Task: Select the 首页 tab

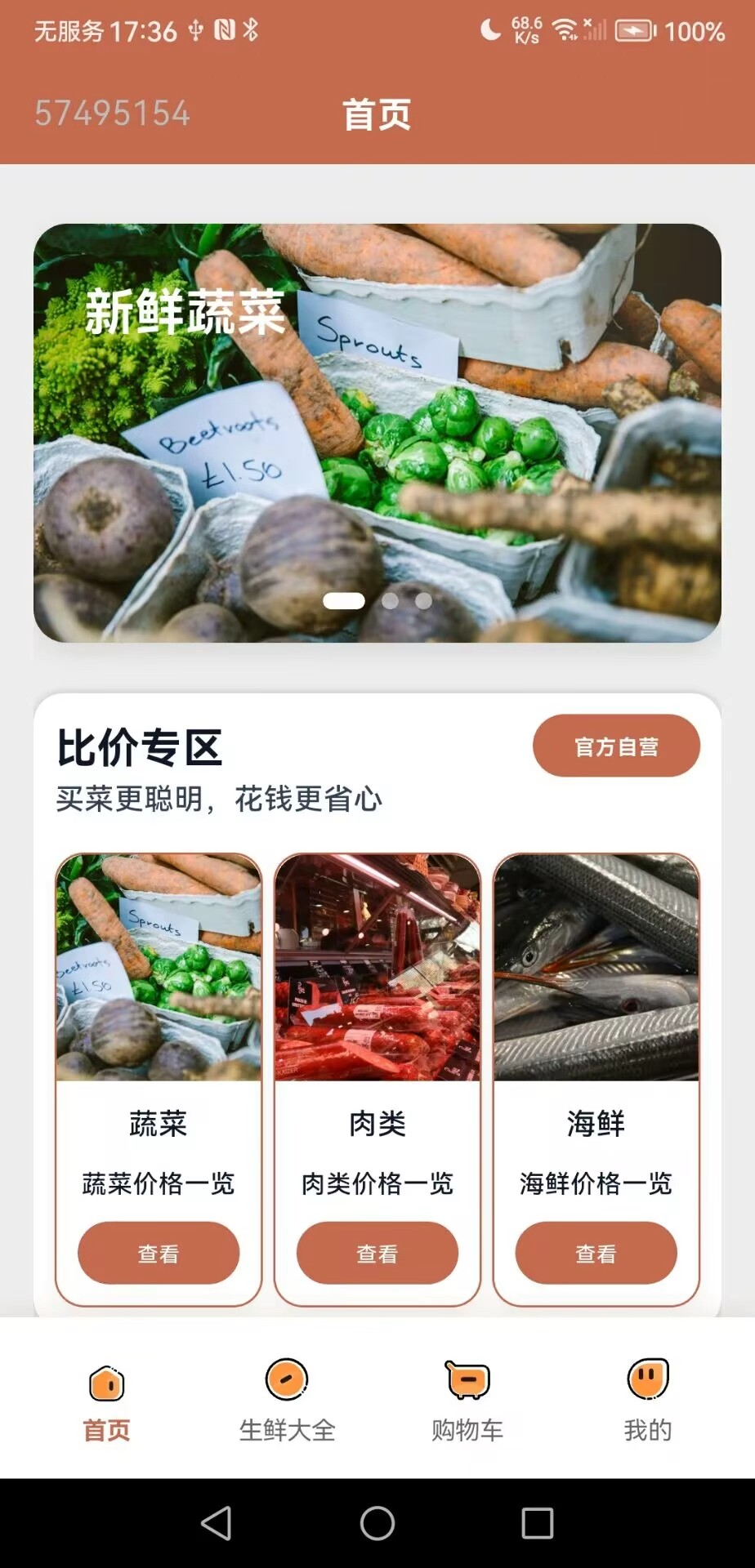Action: click(x=107, y=1398)
